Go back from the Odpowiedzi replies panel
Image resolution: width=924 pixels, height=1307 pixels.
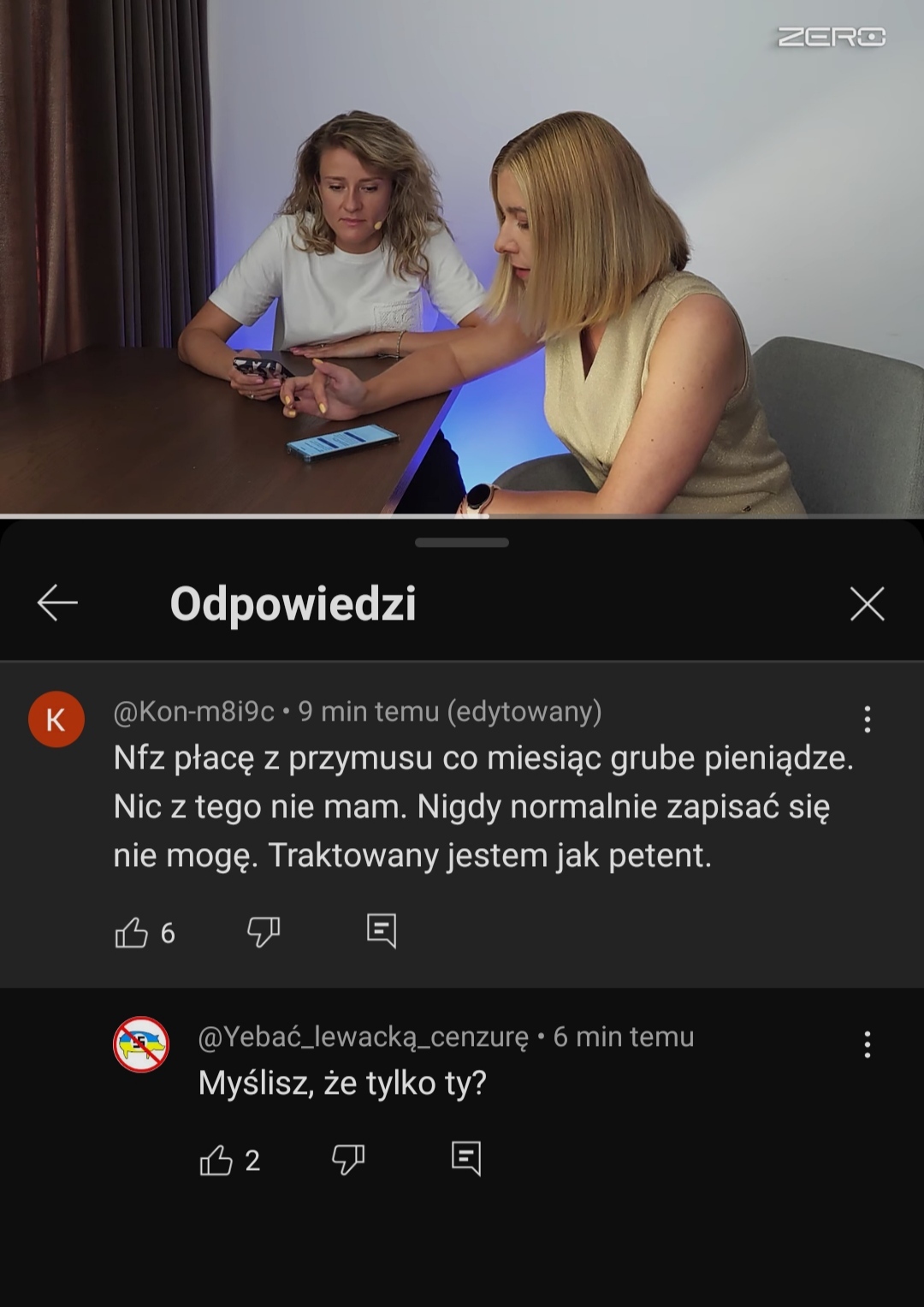coord(57,603)
